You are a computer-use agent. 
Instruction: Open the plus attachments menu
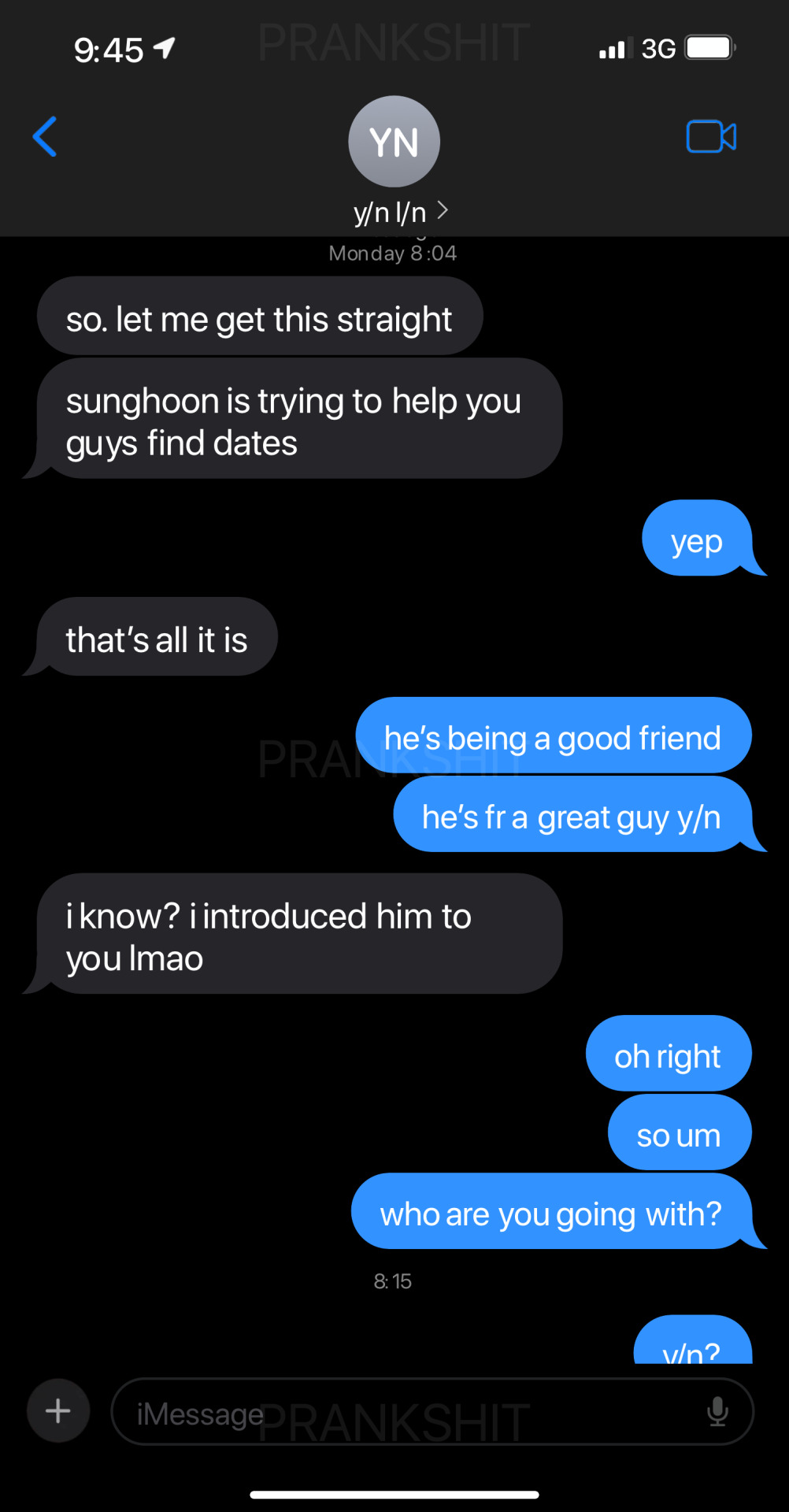tap(58, 1410)
